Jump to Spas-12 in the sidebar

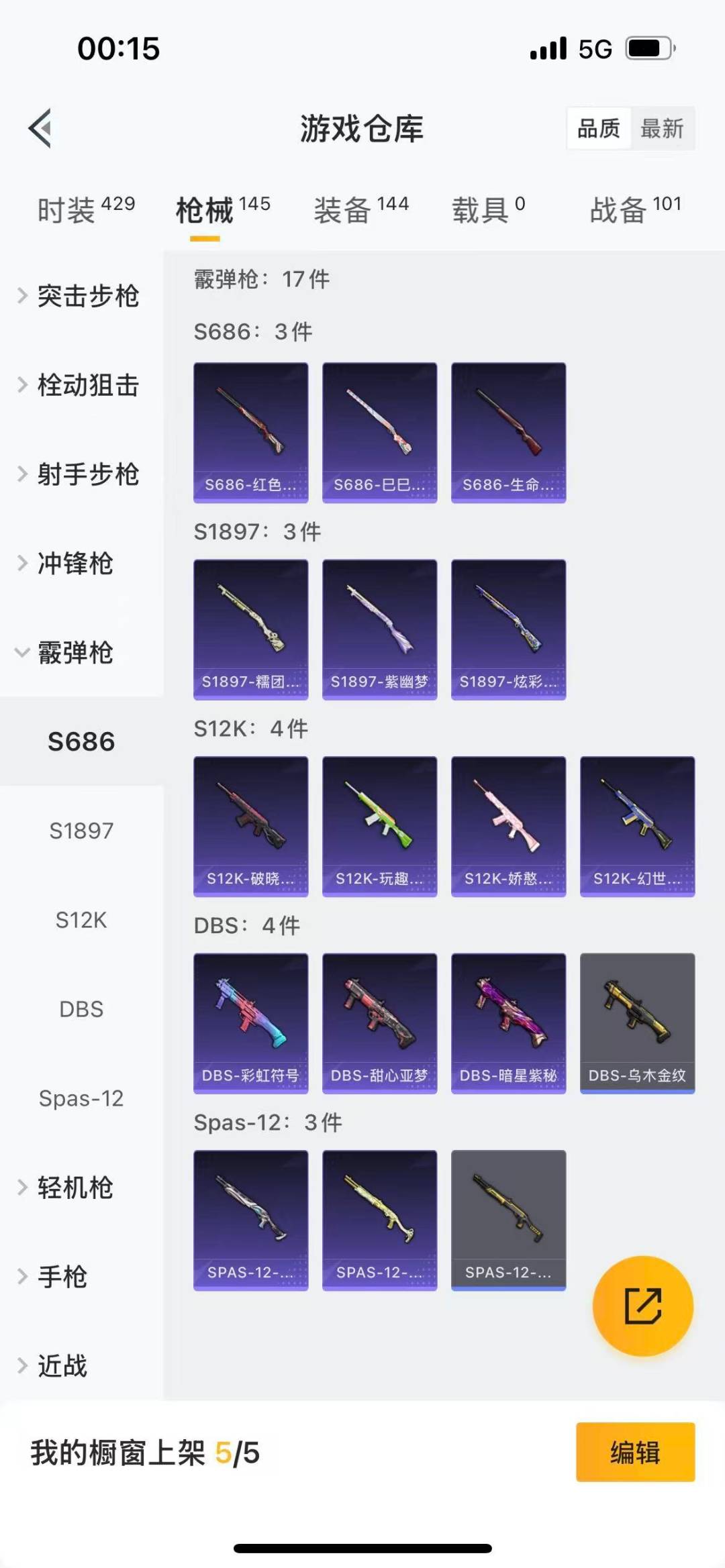click(81, 1098)
